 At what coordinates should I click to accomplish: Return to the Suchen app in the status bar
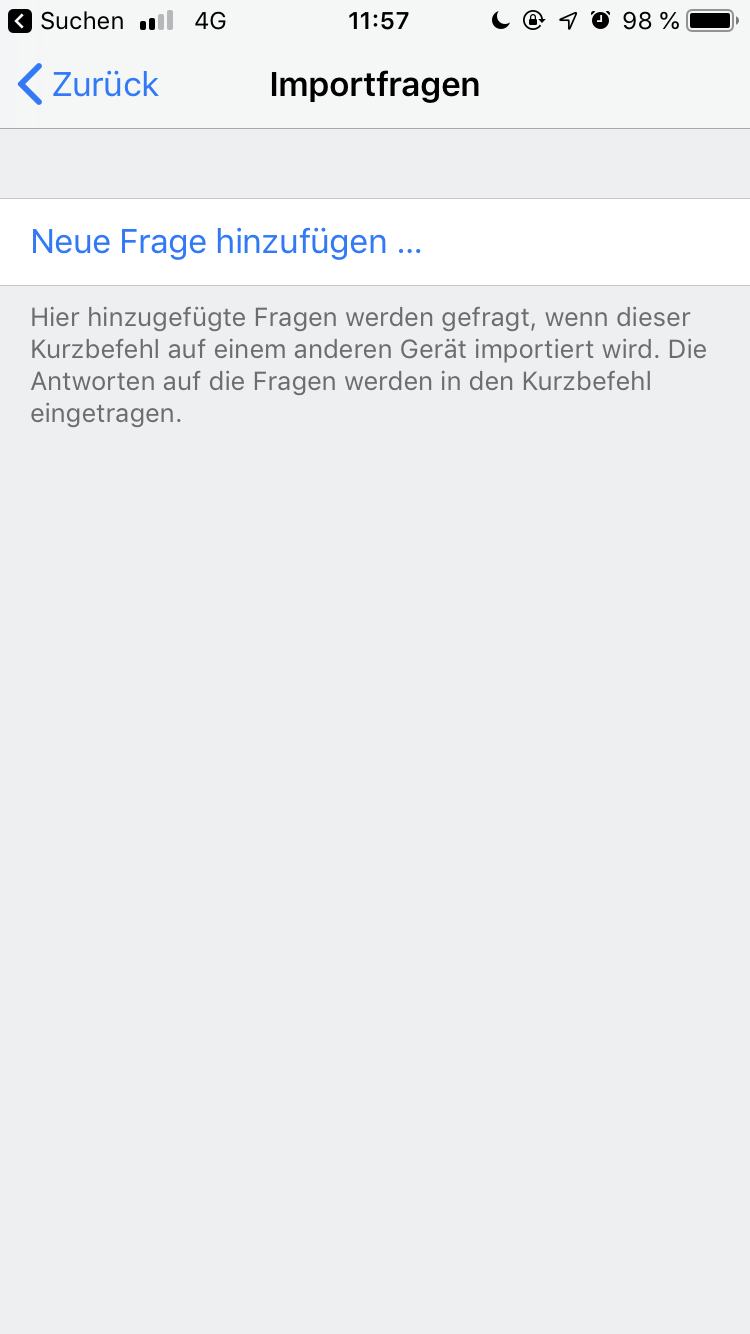(66, 20)
